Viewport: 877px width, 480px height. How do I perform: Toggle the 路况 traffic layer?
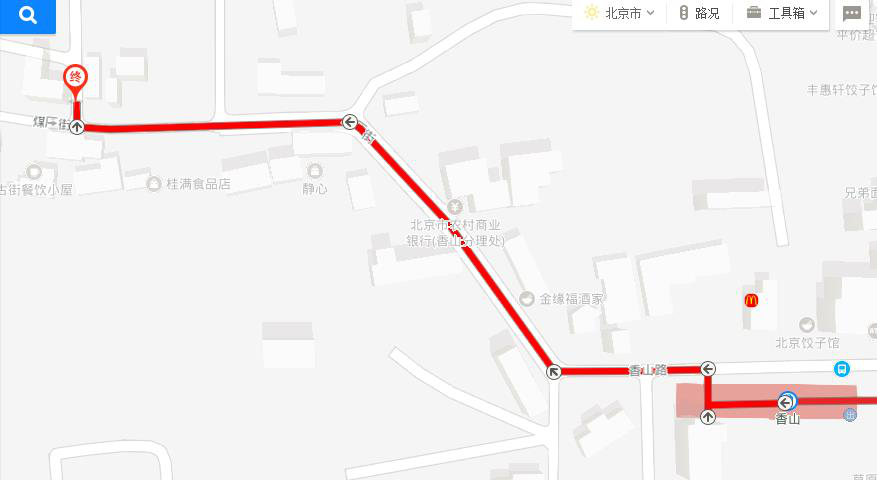tap(699, 13)
